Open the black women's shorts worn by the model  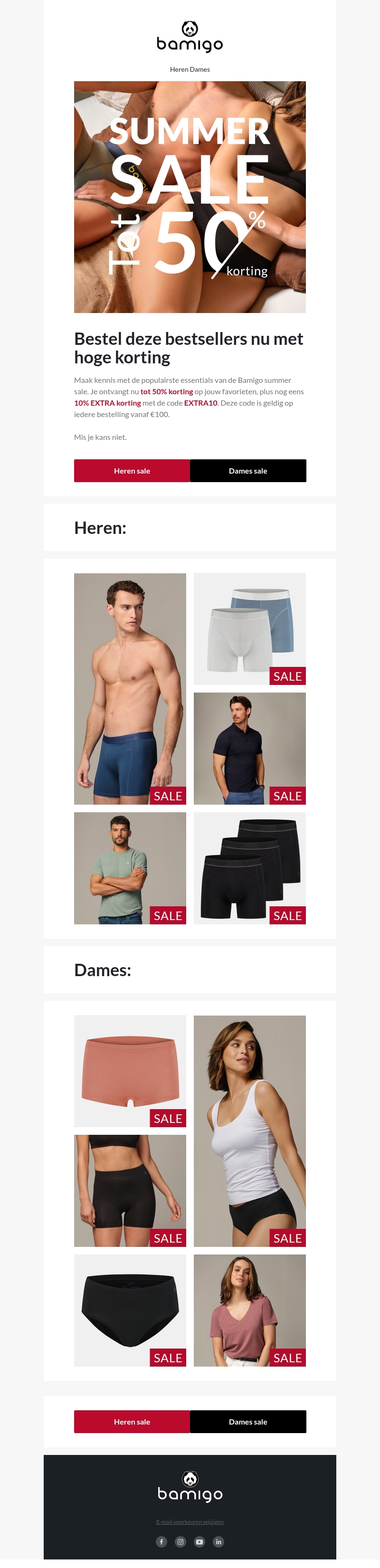pos(130,1190)
